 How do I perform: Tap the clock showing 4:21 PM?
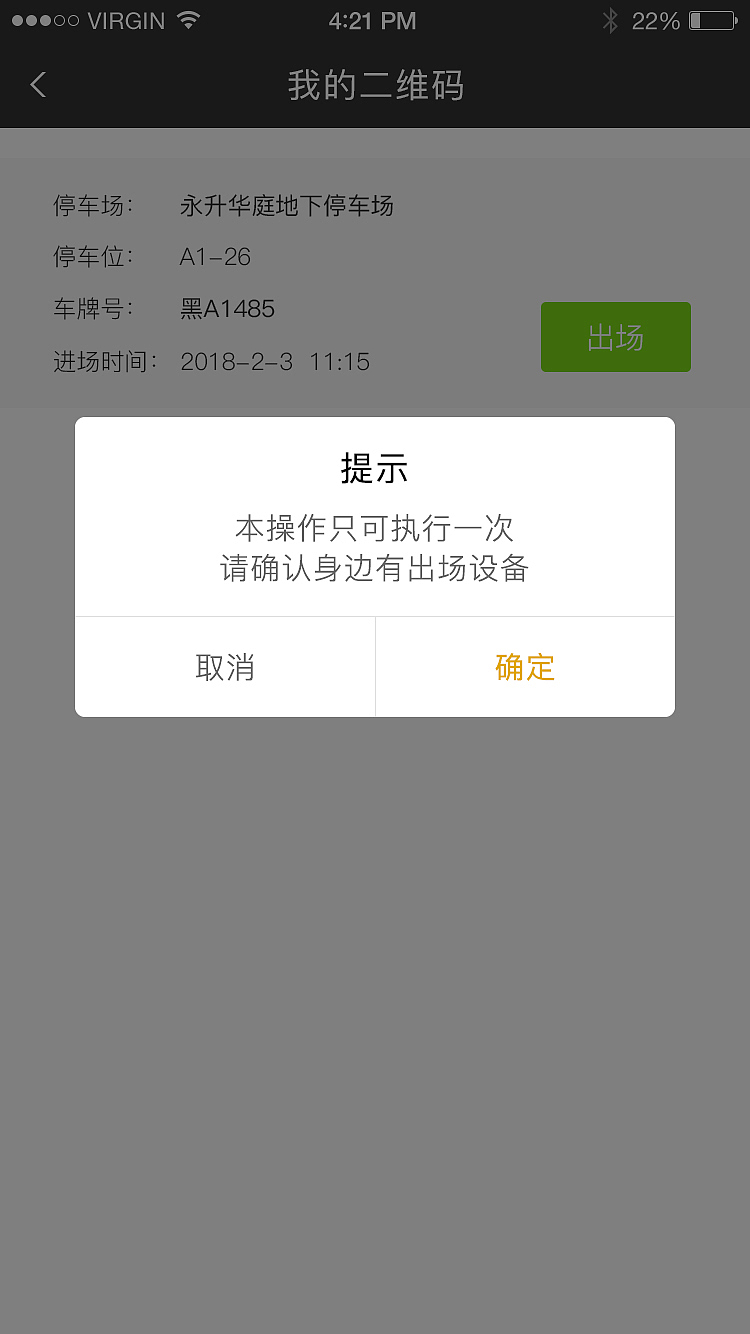(373, 20)
